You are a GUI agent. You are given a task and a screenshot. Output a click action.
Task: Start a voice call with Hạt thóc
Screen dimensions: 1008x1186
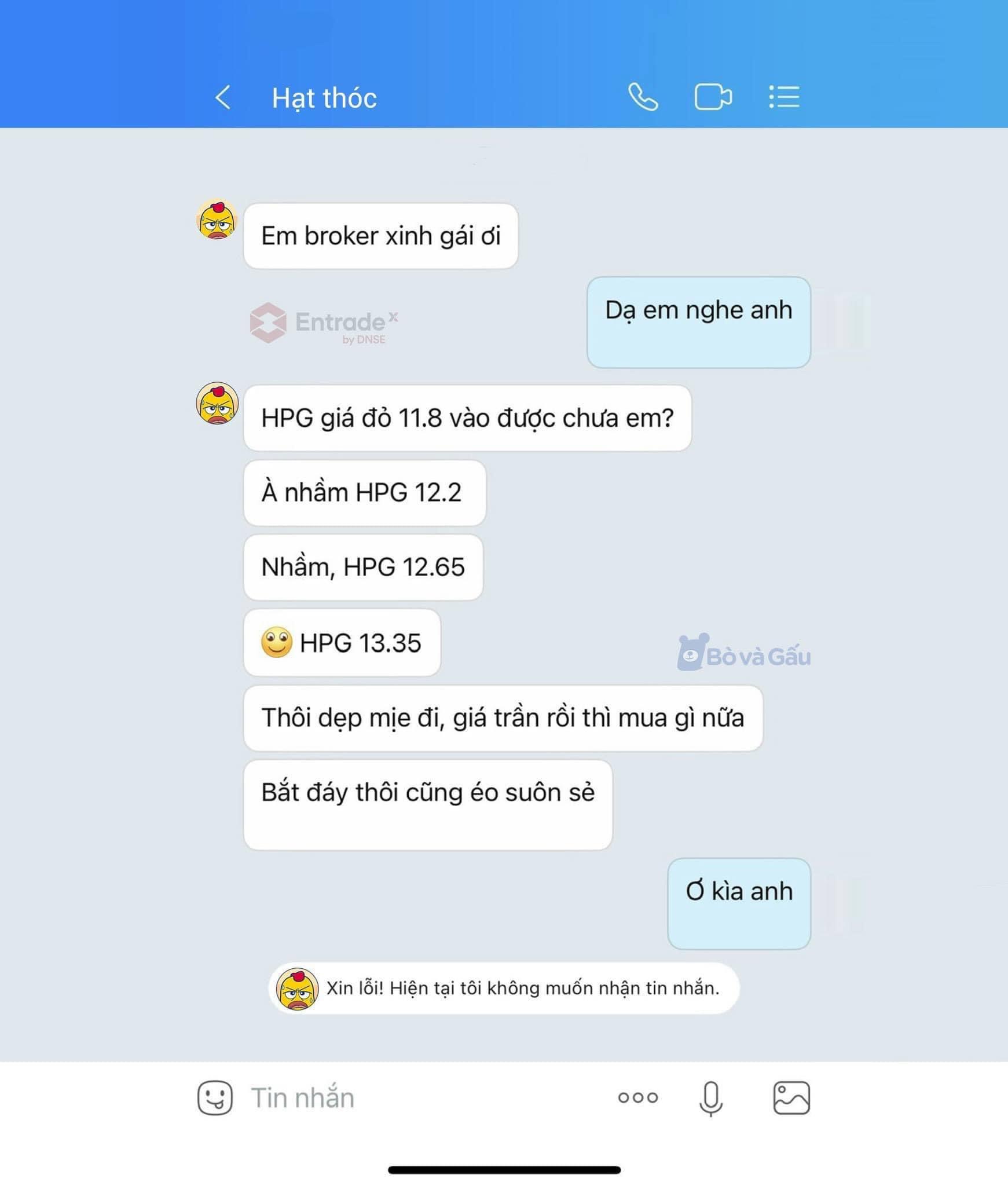(643, 97)
